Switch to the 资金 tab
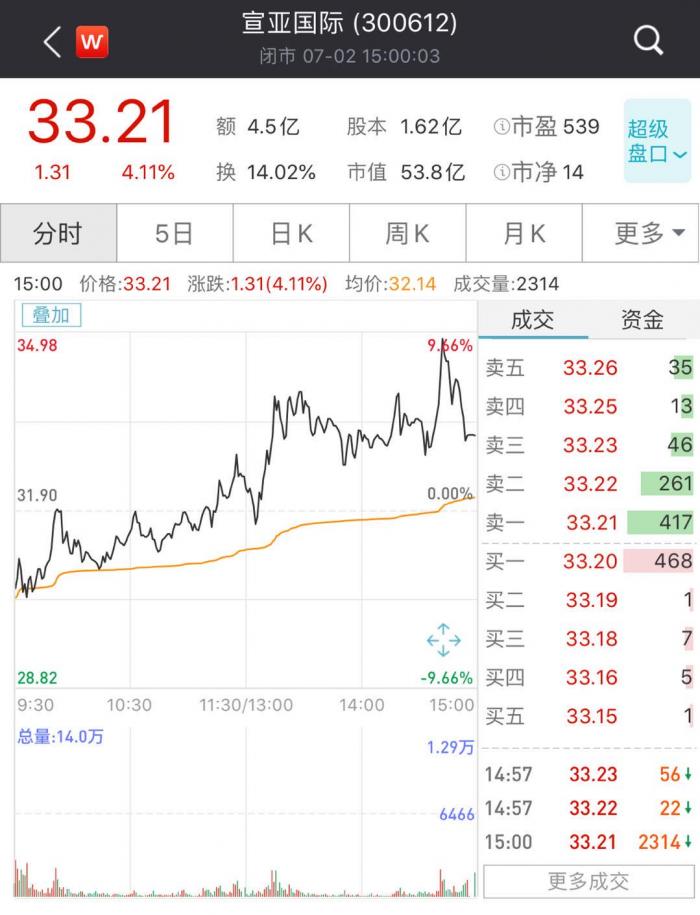The height and width of the screenshot is (915, 700). tap(642, 320)
